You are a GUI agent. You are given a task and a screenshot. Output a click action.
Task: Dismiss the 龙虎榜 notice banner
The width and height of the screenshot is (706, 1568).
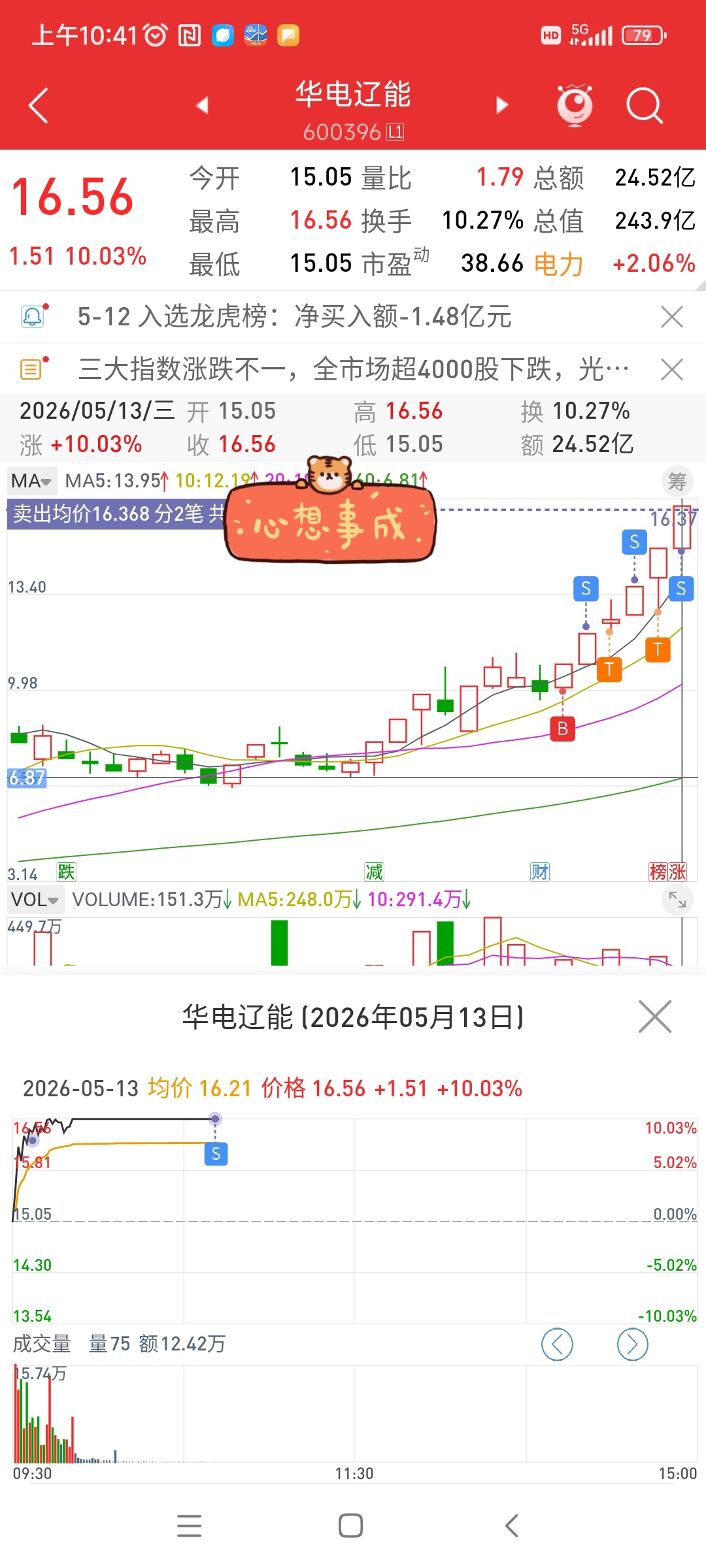pyautogui.click(x=672, y=317)
